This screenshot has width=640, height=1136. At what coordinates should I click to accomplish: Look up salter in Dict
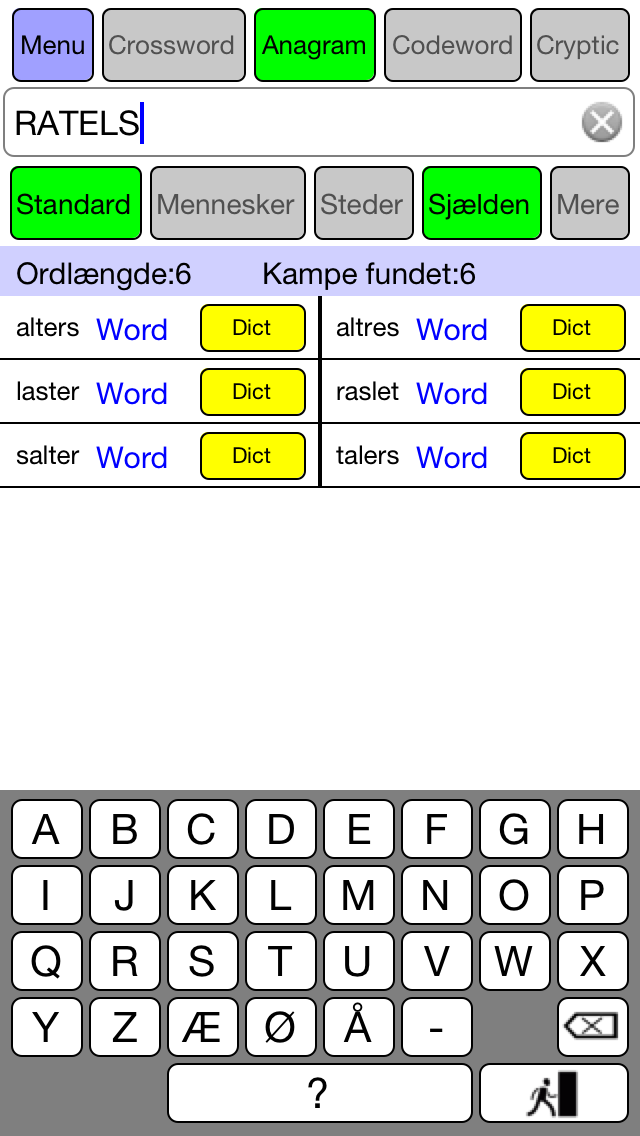[x=252, y=456]
